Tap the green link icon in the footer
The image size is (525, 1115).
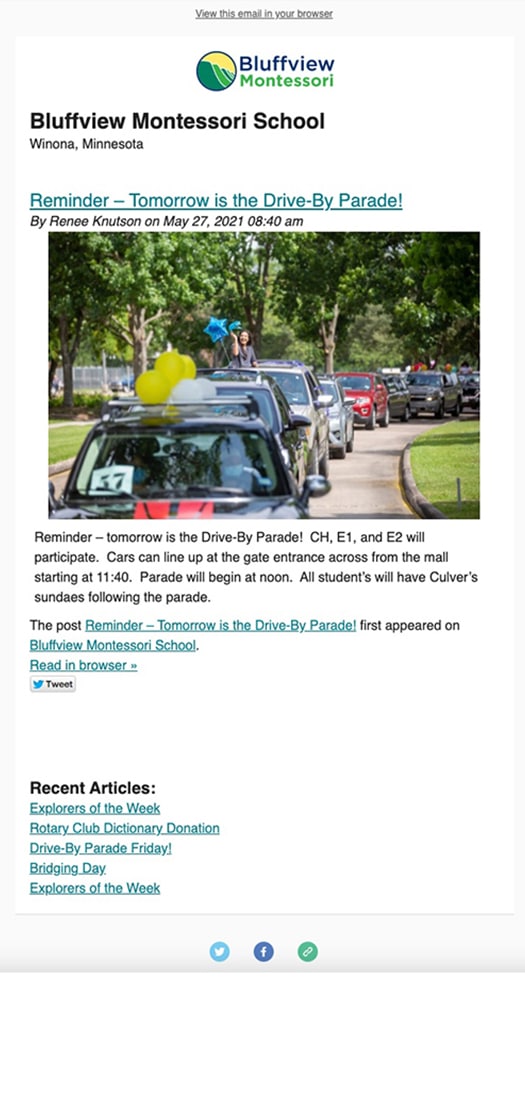[308, 951]
